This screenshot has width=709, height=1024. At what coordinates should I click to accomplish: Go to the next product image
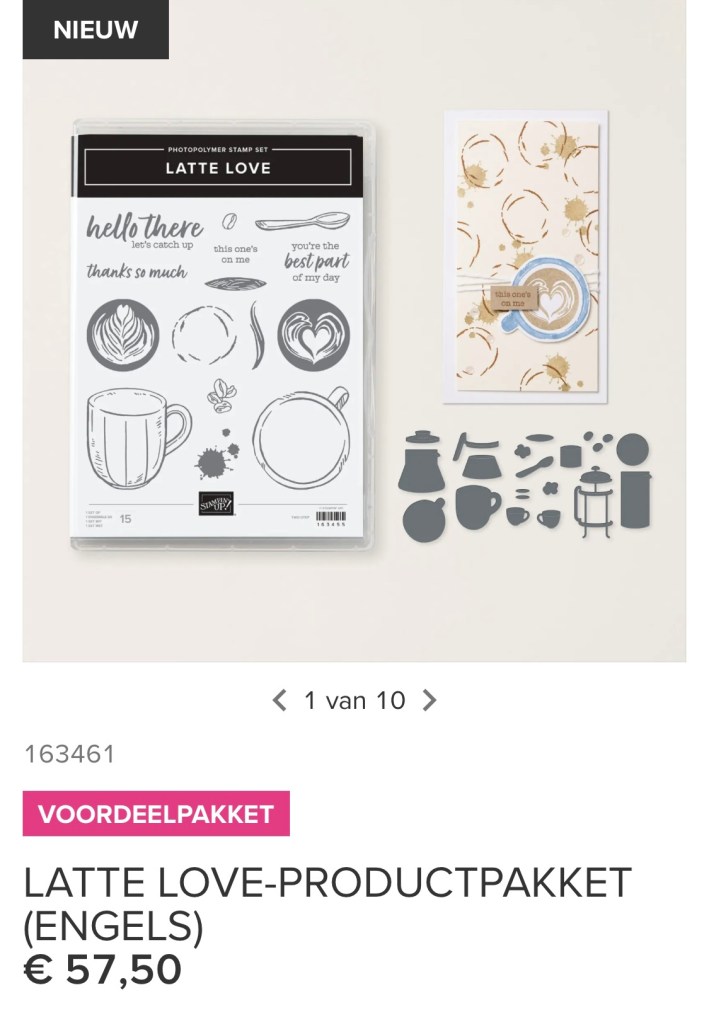click(x=429, y=700)
